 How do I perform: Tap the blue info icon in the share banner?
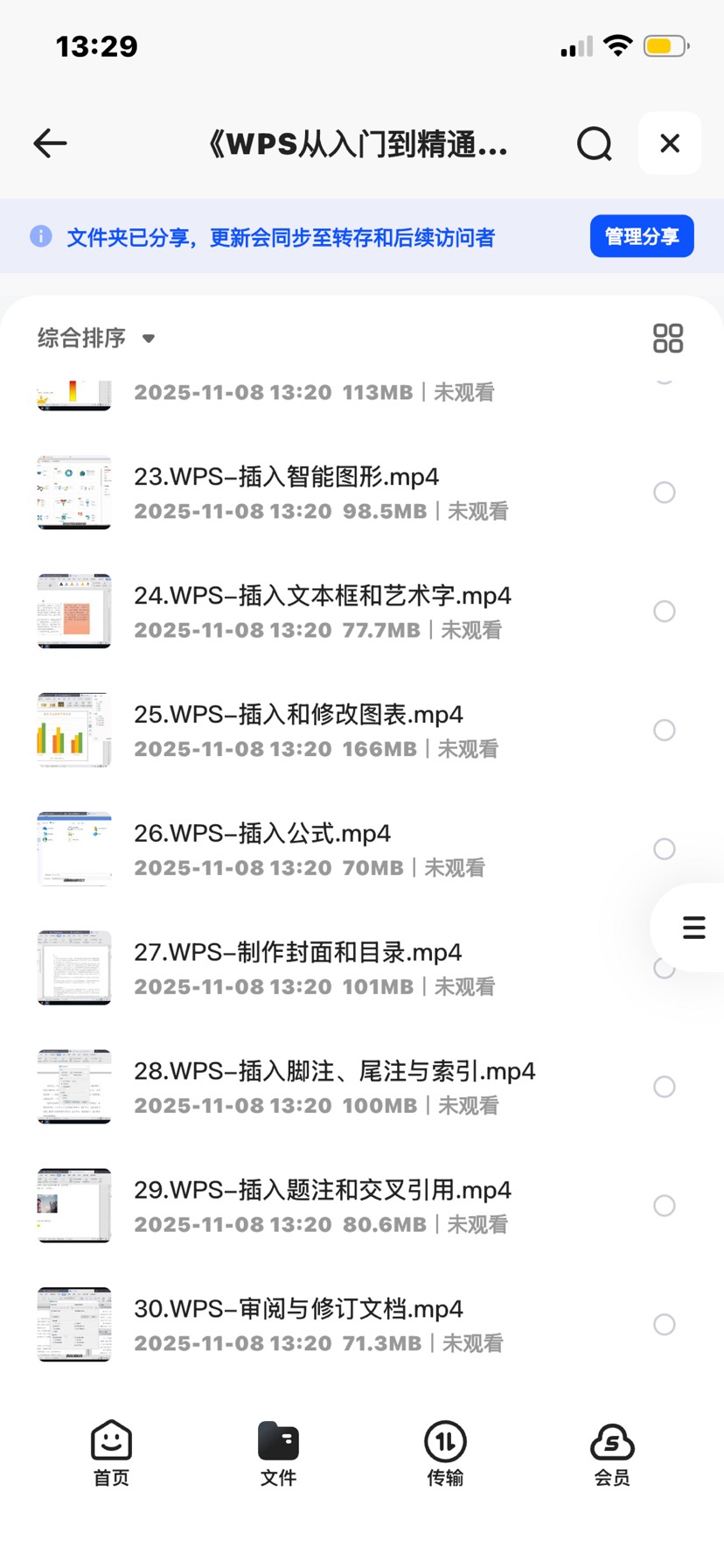point(41,235)
